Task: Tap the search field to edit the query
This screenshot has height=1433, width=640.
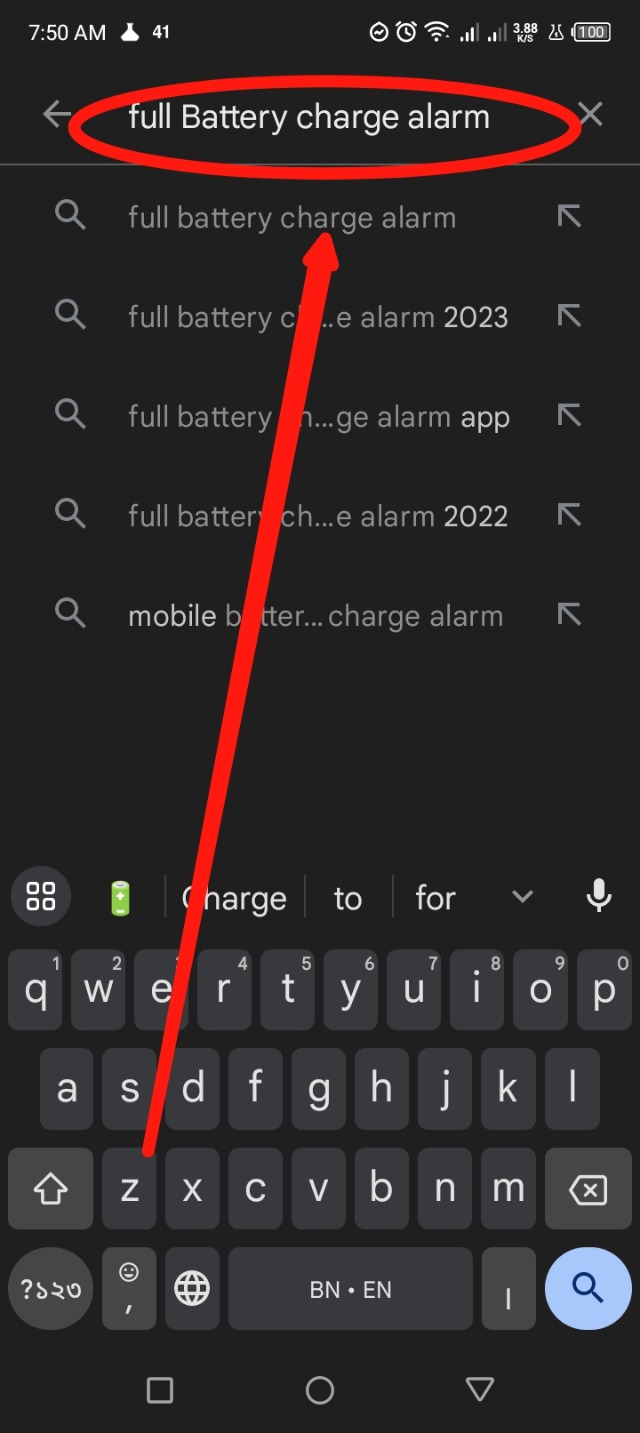Action: coord(310,117)
